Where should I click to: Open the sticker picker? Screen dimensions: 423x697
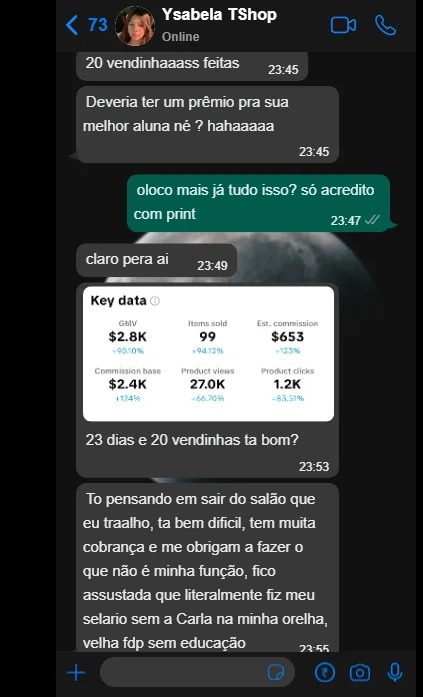pos(276,673)
